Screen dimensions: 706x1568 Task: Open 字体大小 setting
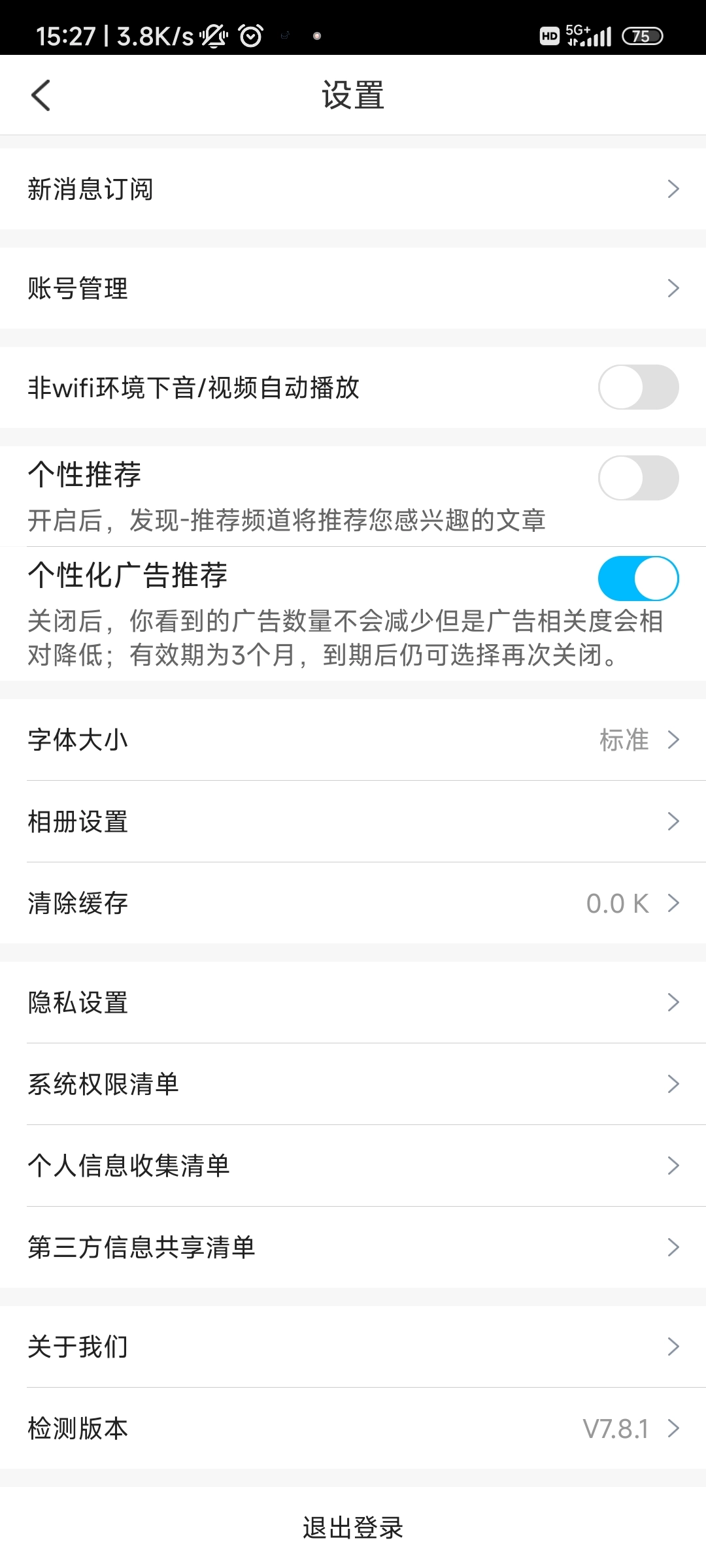coord(353,740)
